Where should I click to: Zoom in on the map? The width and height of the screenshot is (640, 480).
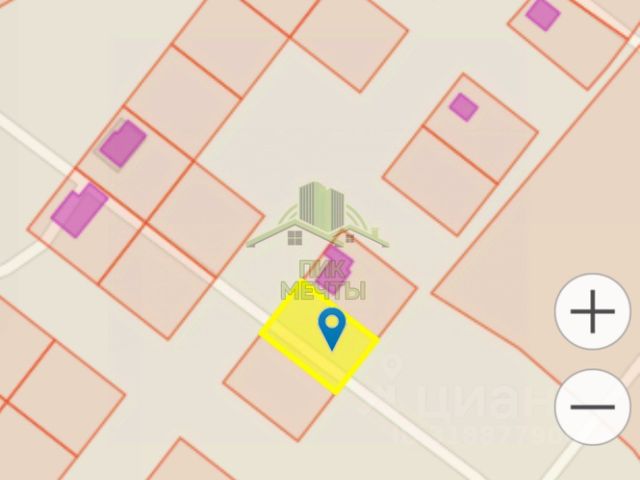592,314
